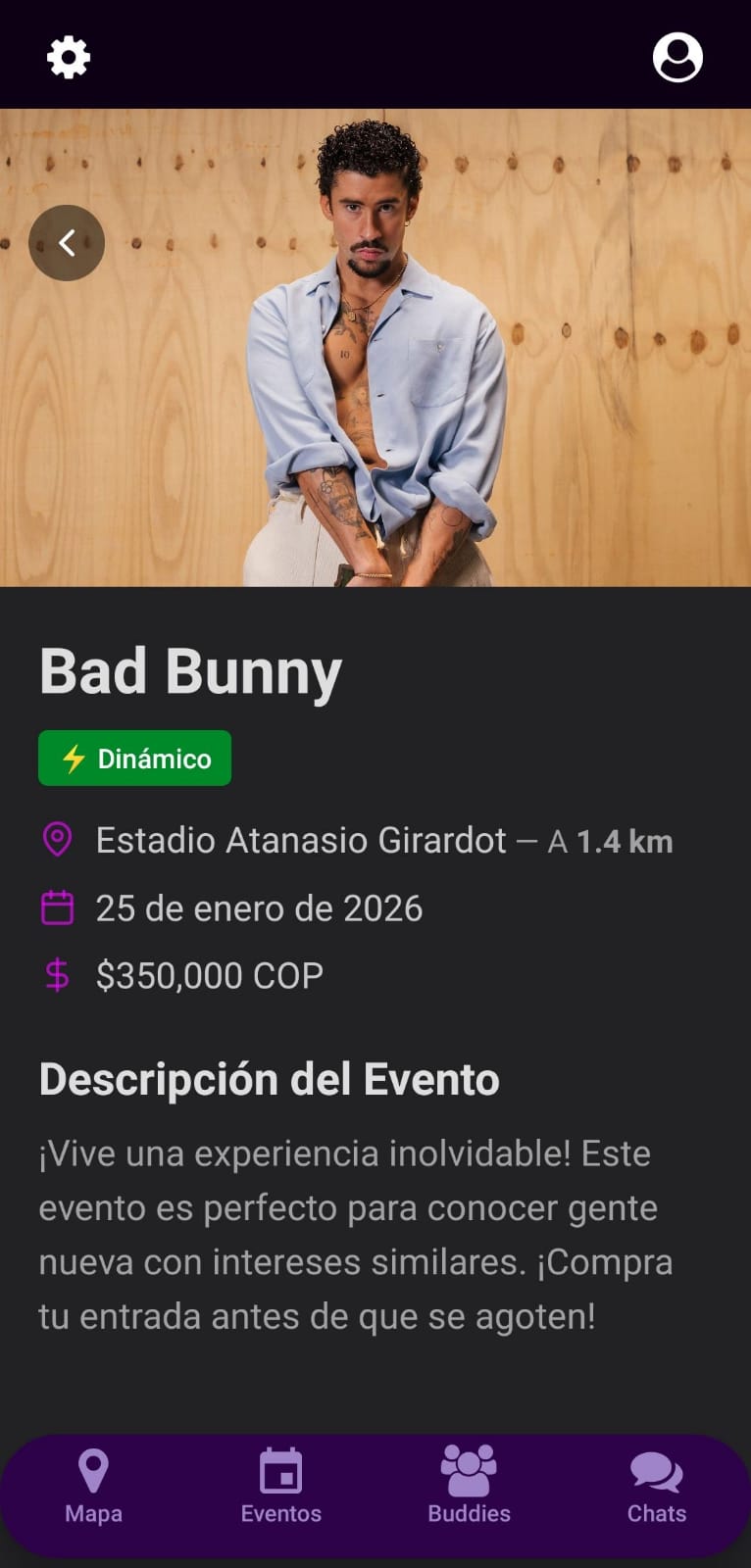
Task: Tap the Bad Bunny event photo
Action: (375, 348)
